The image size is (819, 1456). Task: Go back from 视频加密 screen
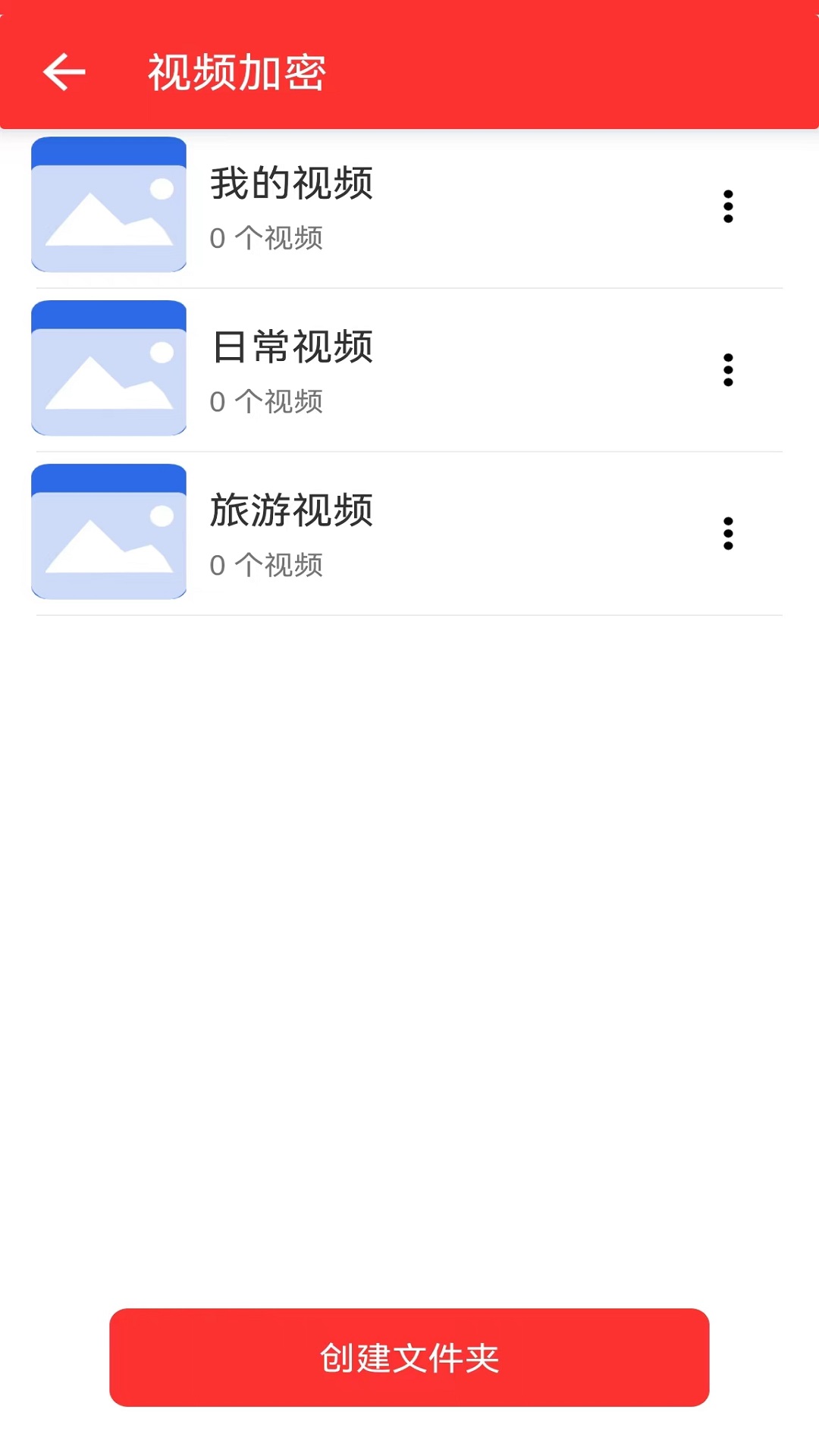pyautogui.click(x=64, y=73)
